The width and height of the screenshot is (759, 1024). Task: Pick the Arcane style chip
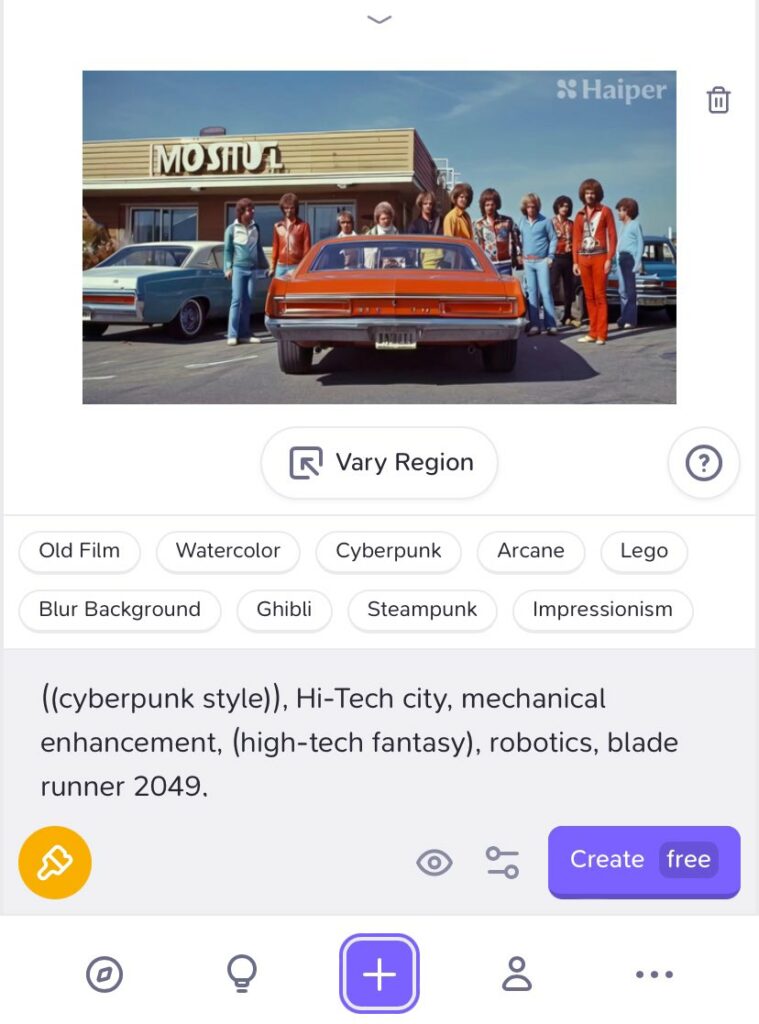pos(530,551)
